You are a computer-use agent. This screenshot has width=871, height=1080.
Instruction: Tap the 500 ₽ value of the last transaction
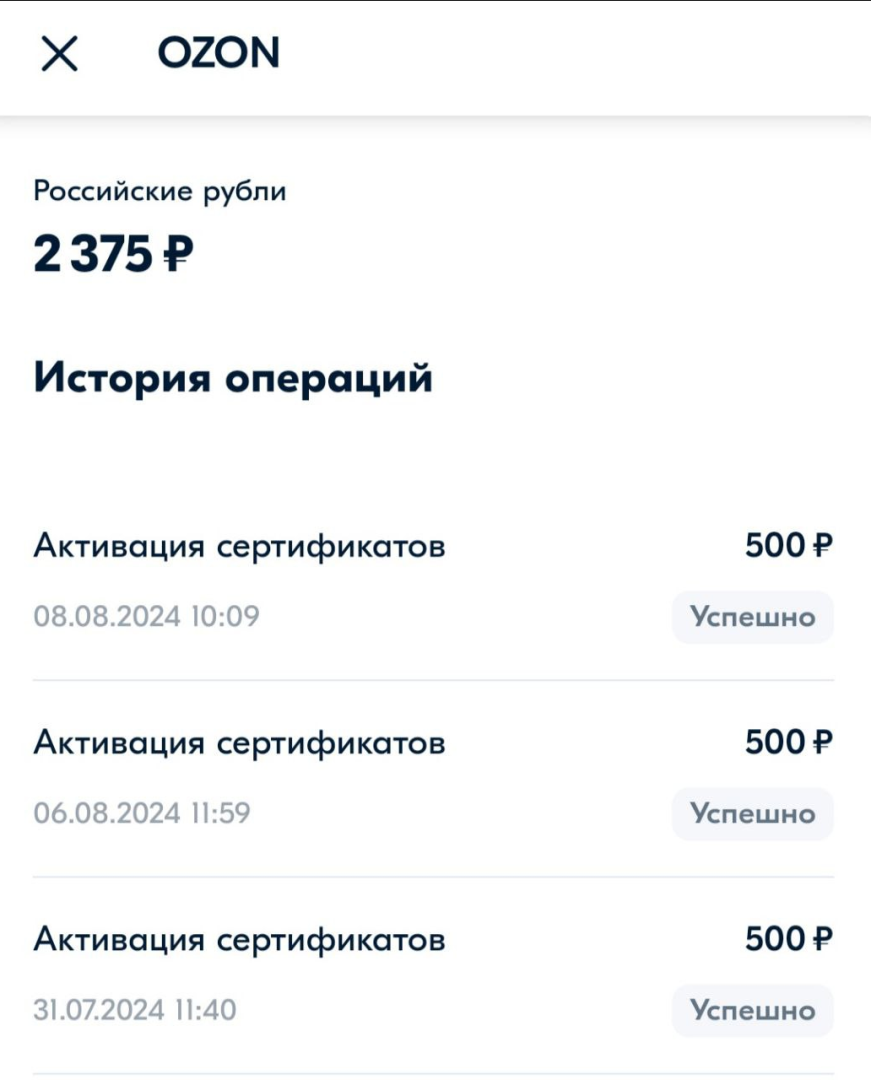click(x=787, y=937)
